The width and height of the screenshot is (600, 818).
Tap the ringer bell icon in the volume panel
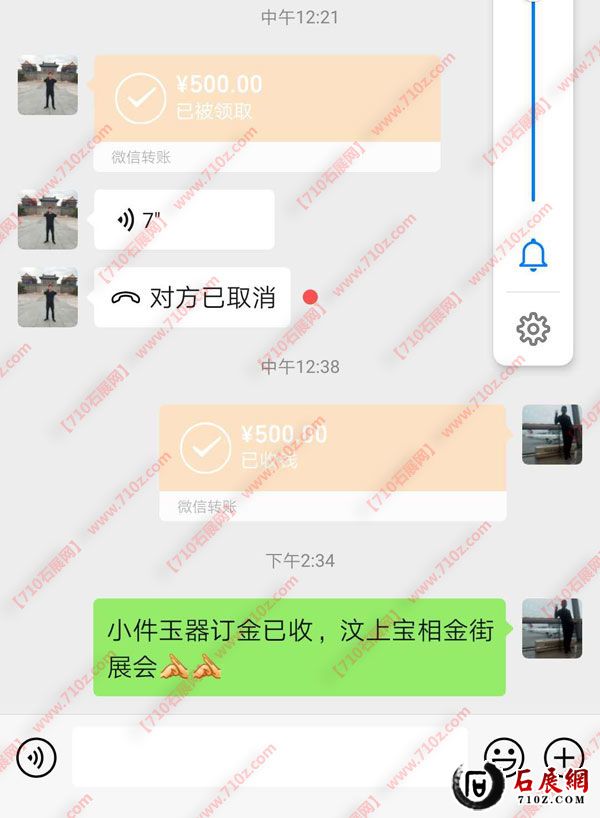point(533,255)
